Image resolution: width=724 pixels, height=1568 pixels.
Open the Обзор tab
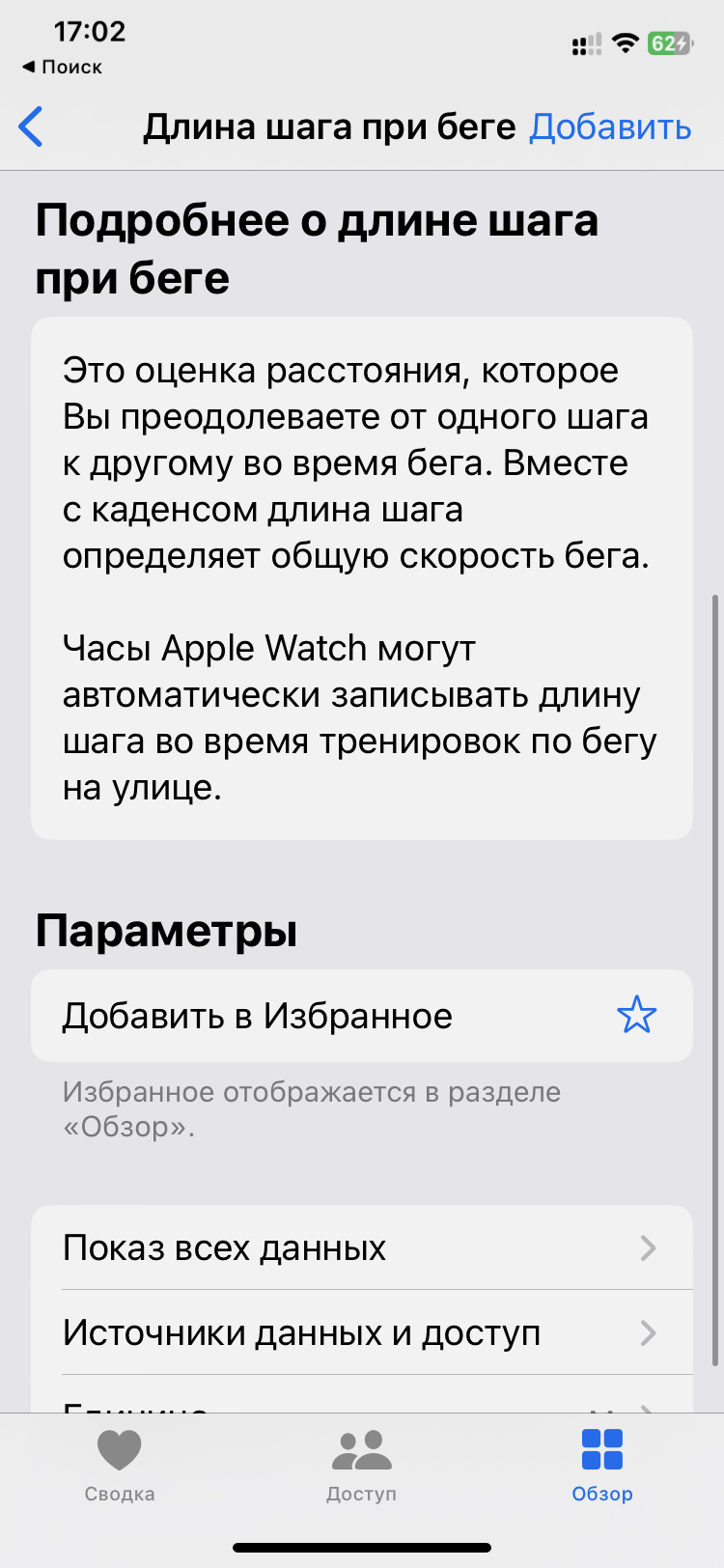pyautogui.click(x=602, y=1465)
